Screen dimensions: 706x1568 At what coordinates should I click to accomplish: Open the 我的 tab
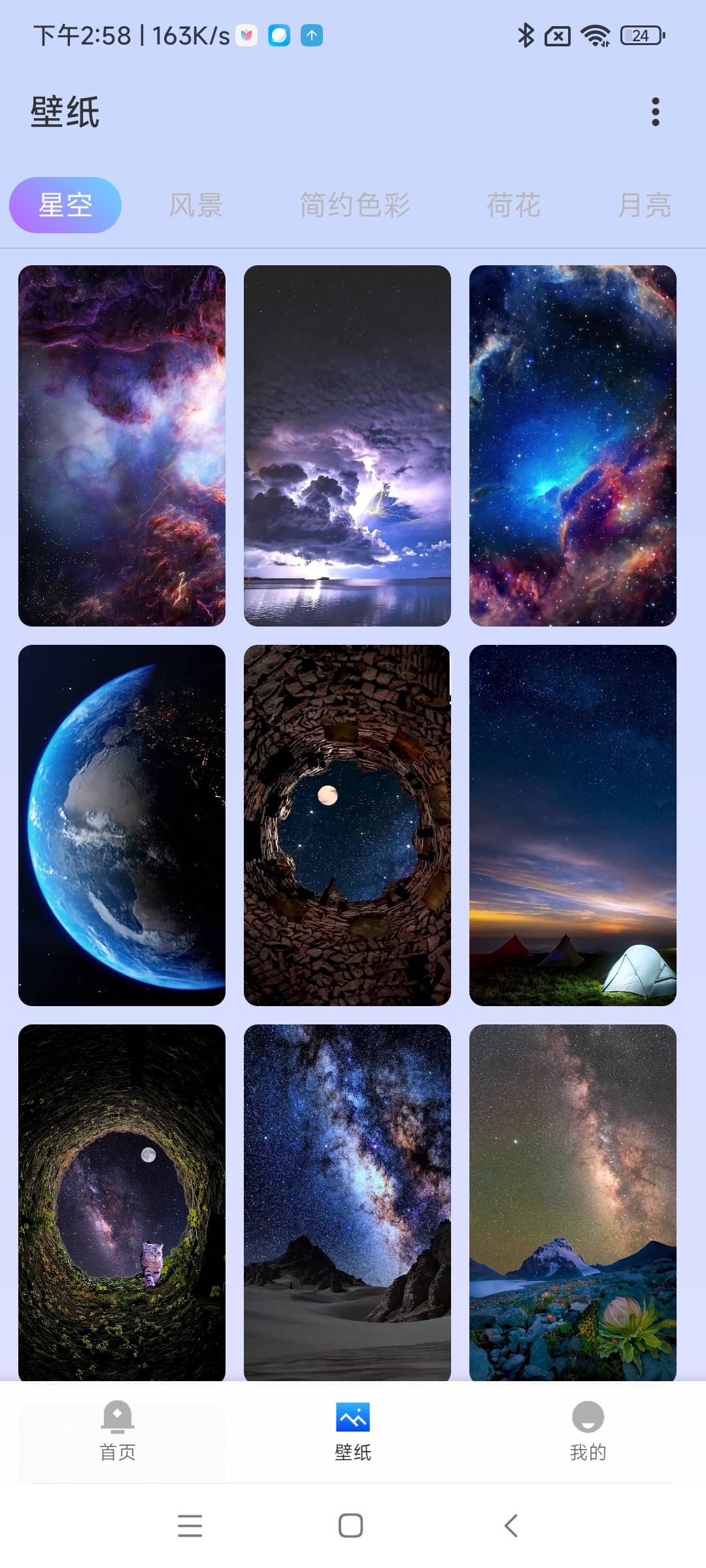(588, 1431)
